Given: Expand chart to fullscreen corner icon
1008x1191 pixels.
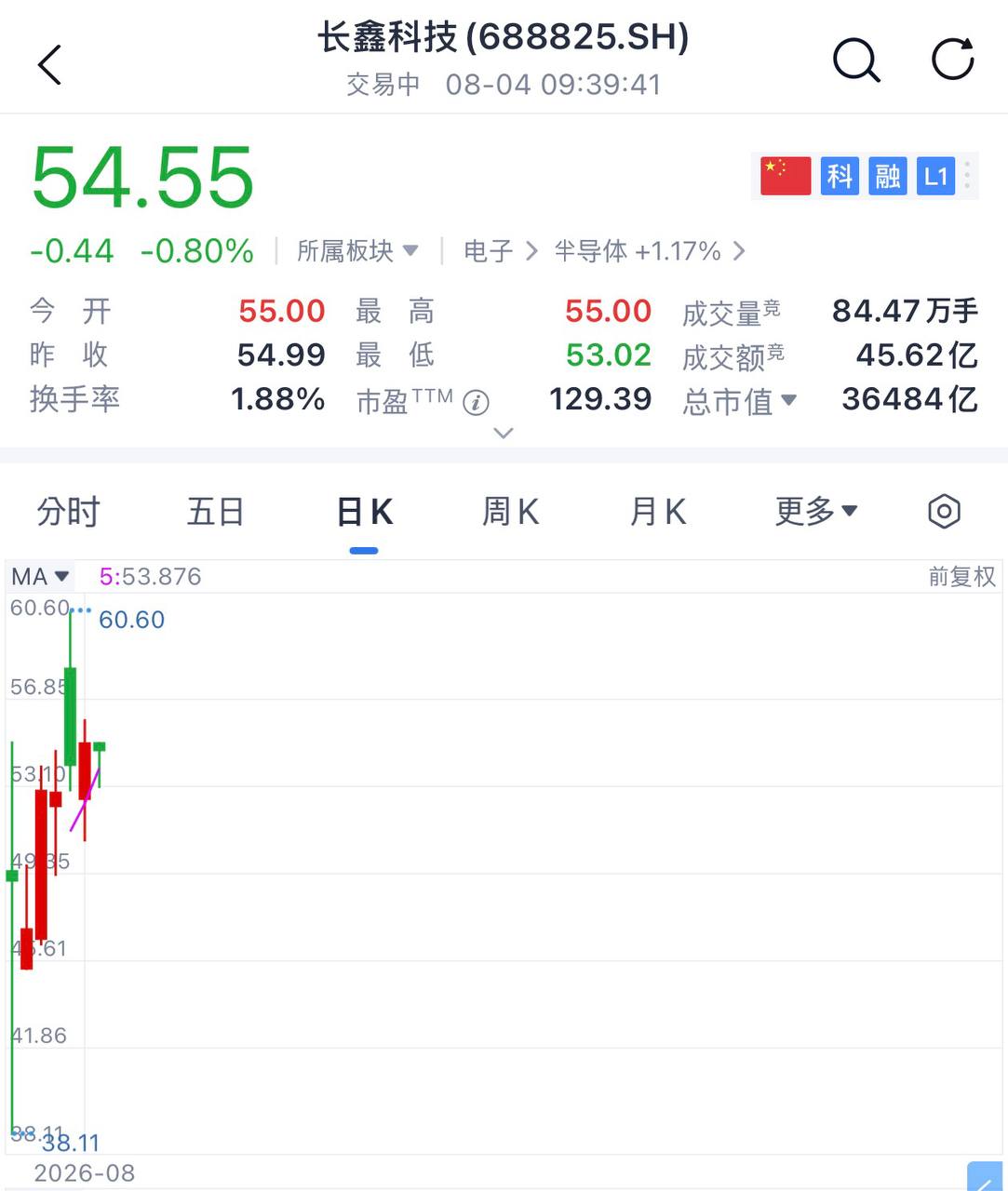Looking at the screenshot, I should (x=985, y=1177).
